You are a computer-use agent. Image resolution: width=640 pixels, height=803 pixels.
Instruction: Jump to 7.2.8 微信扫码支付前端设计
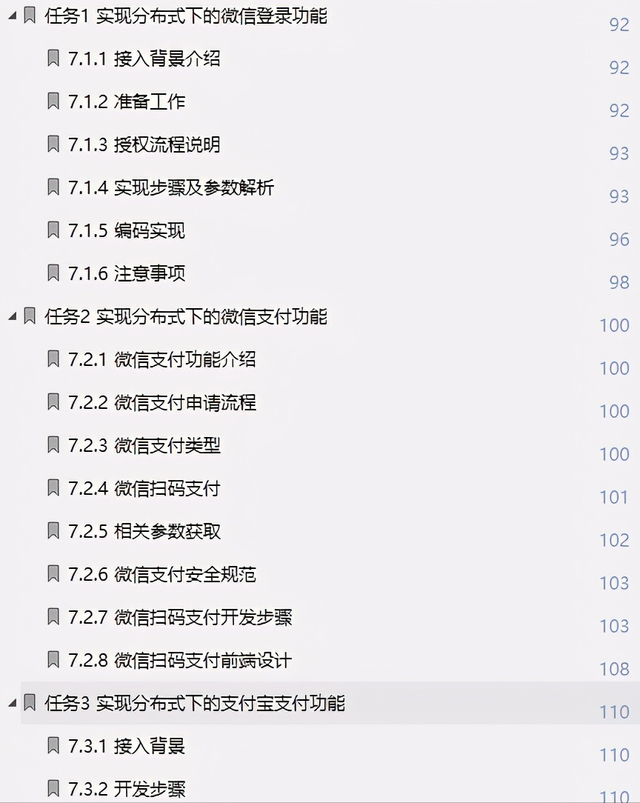pyautogui.click(x=180, y=661)
